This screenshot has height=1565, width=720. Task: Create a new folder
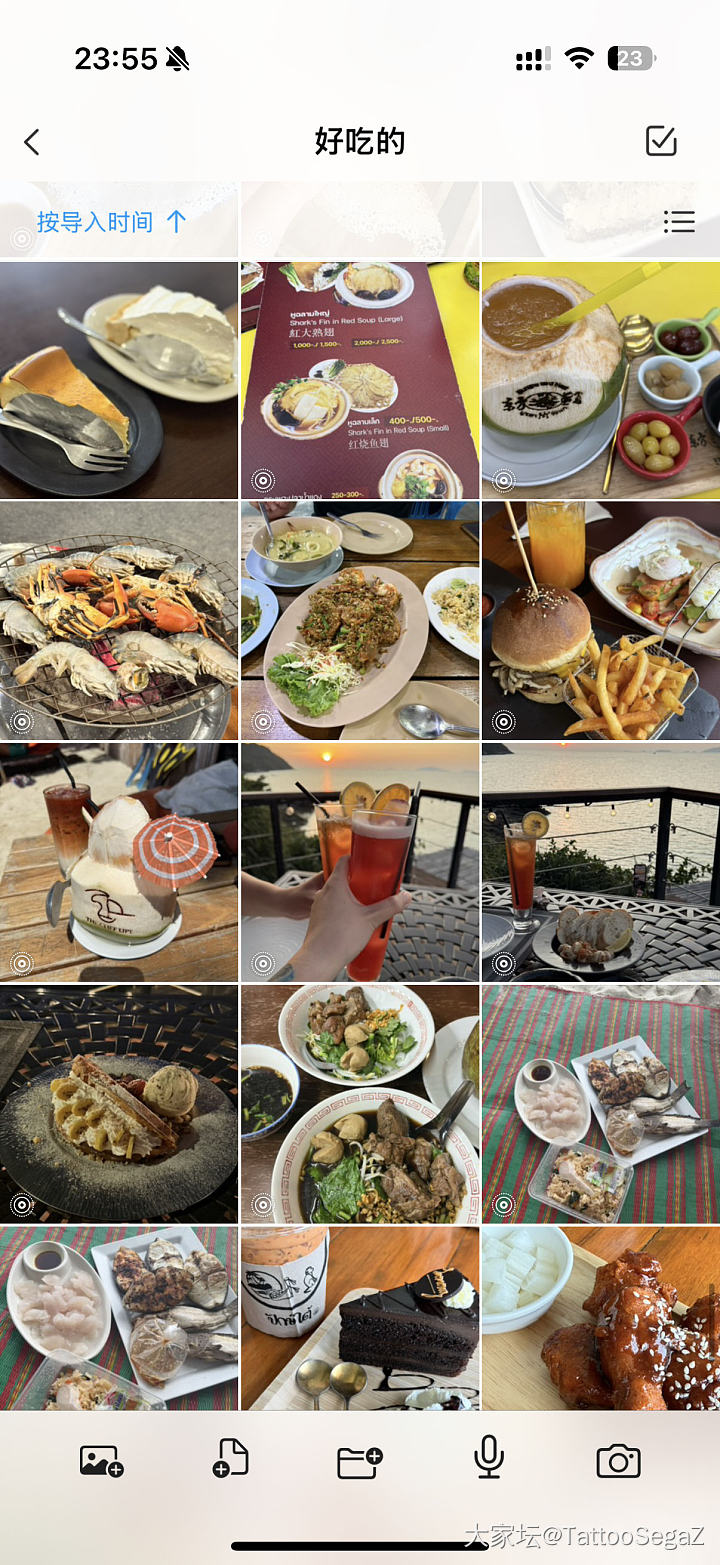(x=360, y=1461)
